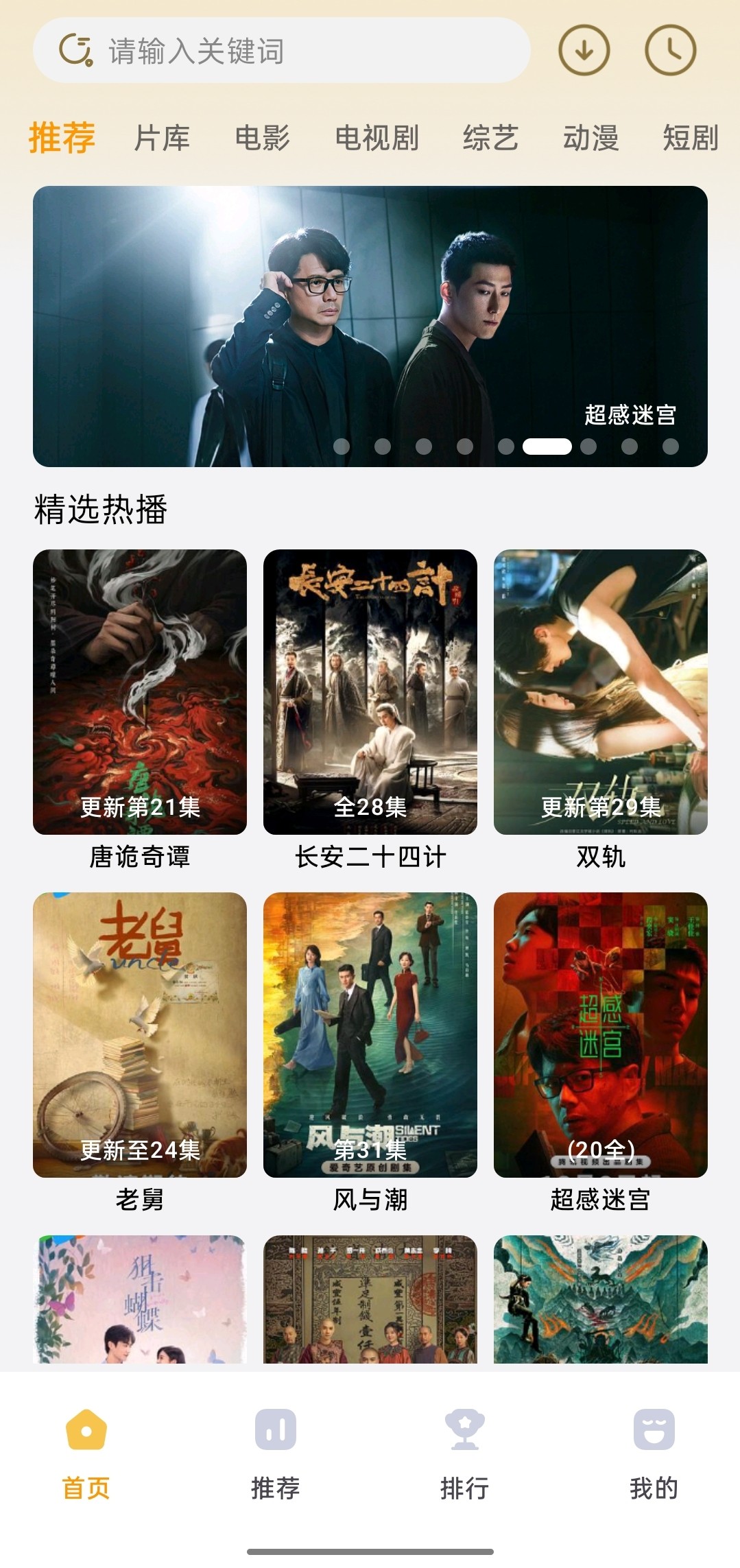Open the 双轨 show card
This screenshot has width=740, height=1568.
pos(600,691)
